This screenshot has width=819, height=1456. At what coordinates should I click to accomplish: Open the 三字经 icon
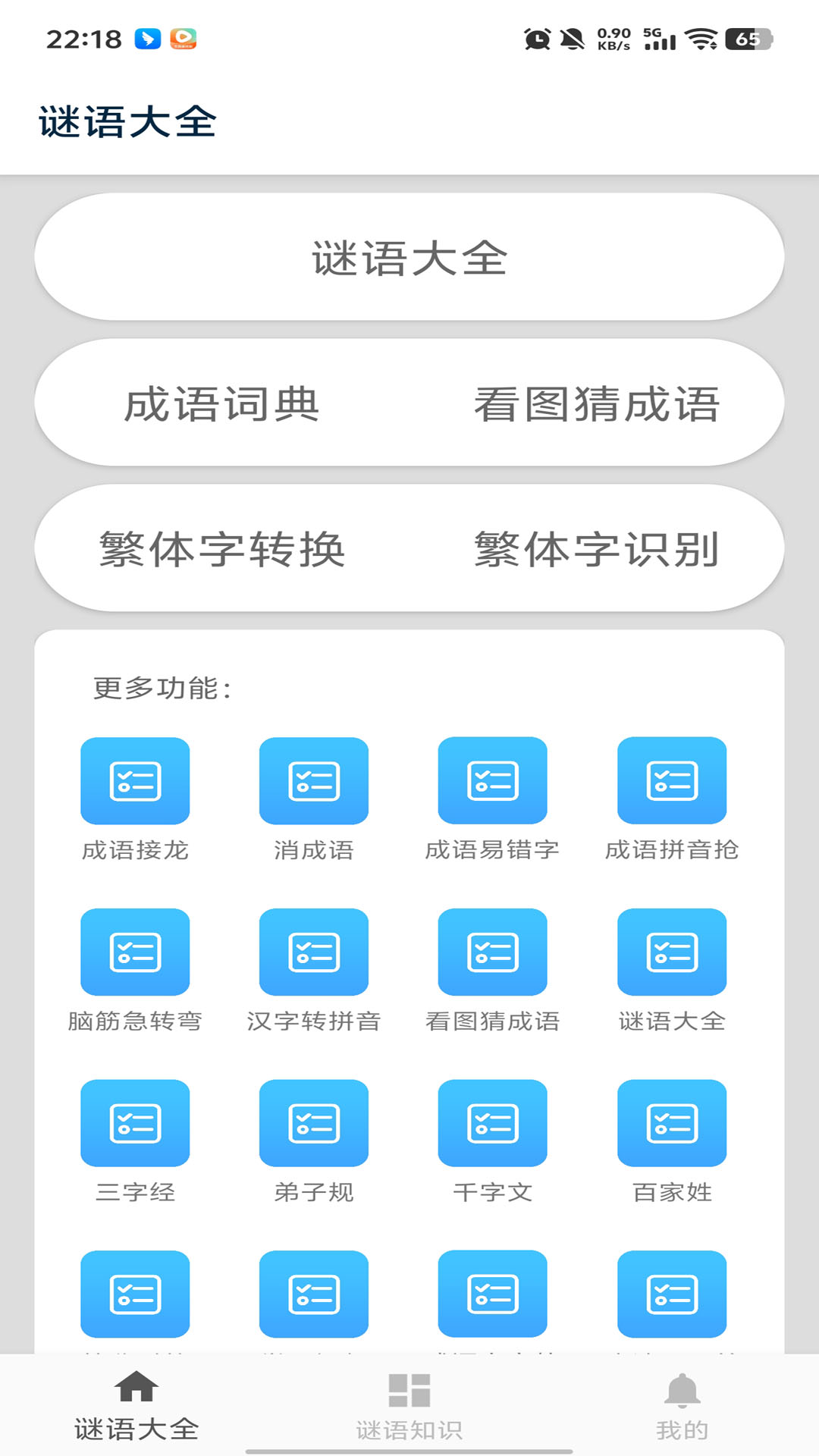[x=134, y=1123]
